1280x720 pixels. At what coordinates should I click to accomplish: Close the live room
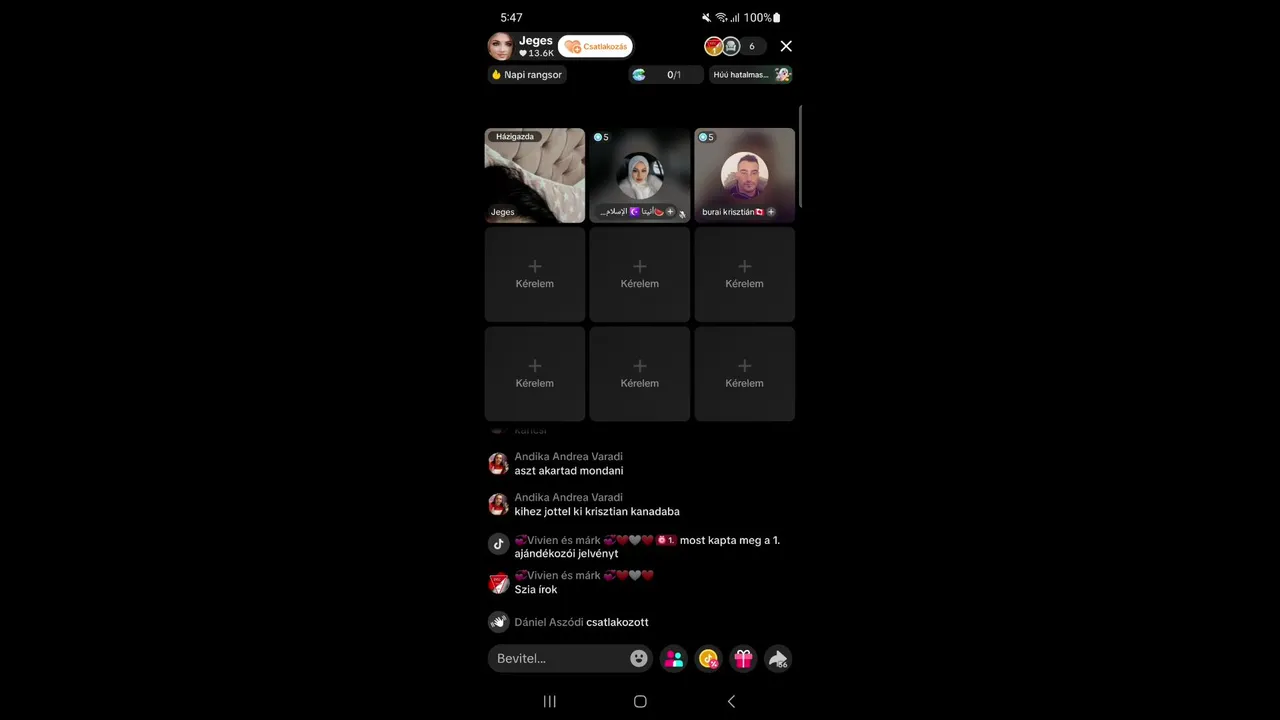pyautogui.click(x=786, y=46)
